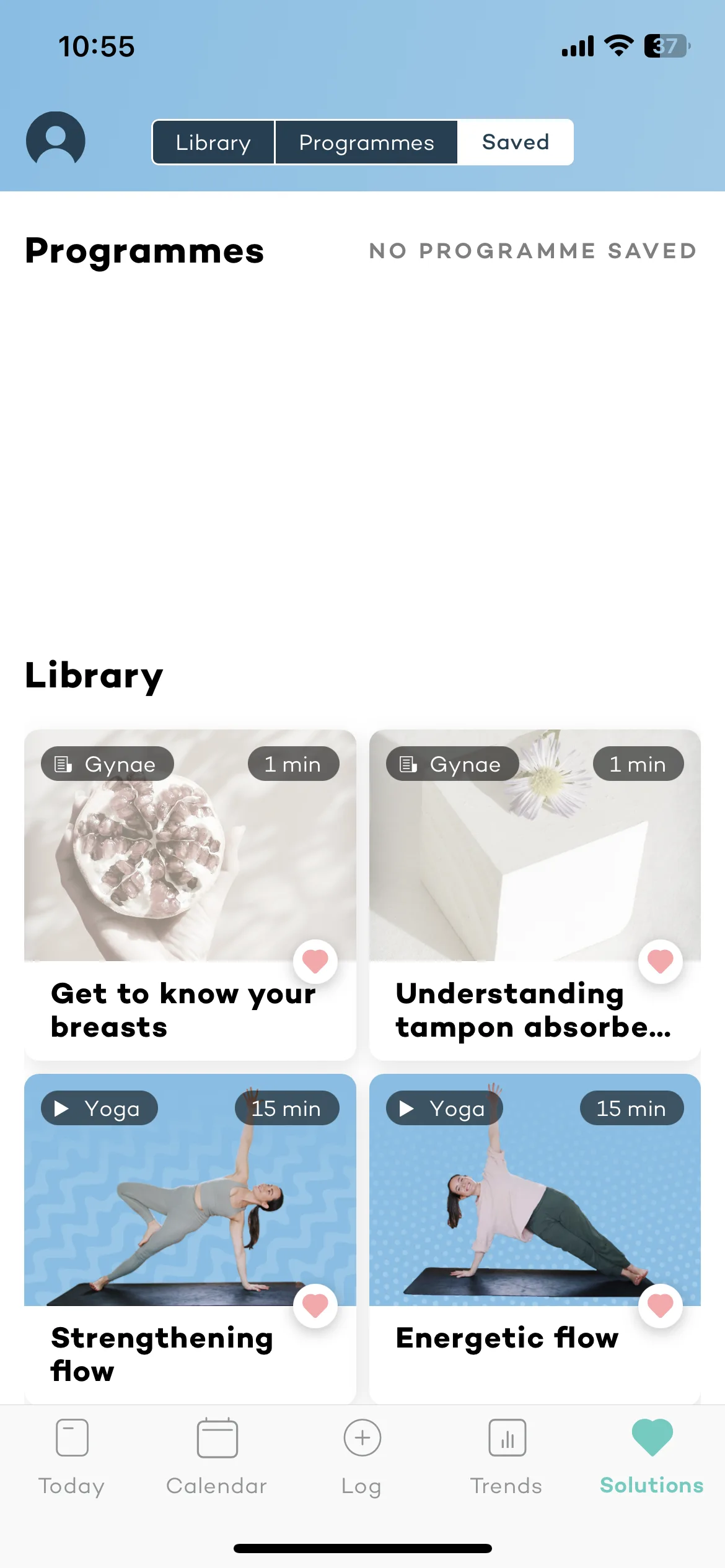The height and width of the screenshot is (1568, 725).
Task: Tap heart on the tampon absorbency card
Action: pyautogui.click(x=660, y=961)
